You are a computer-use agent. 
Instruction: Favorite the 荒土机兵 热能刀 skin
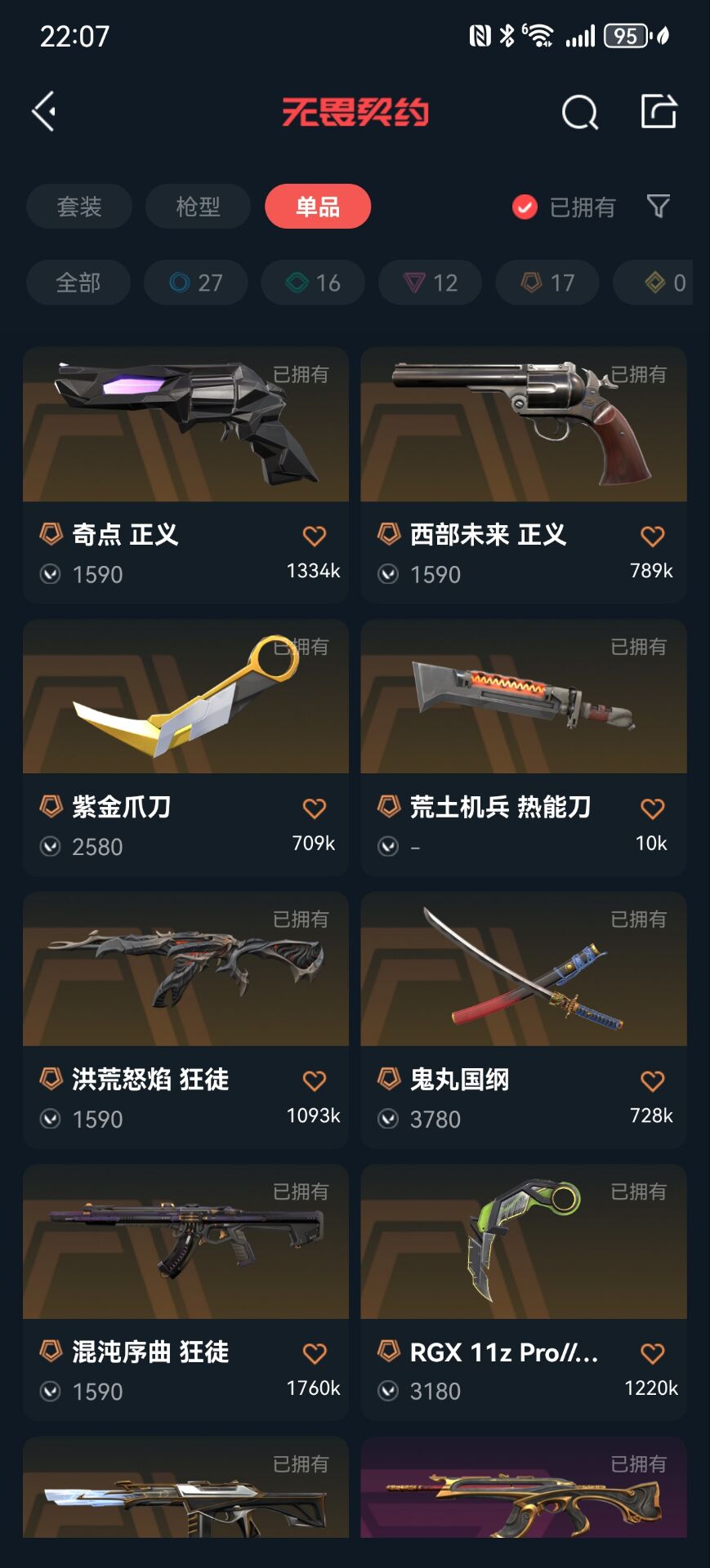(652, 808)
